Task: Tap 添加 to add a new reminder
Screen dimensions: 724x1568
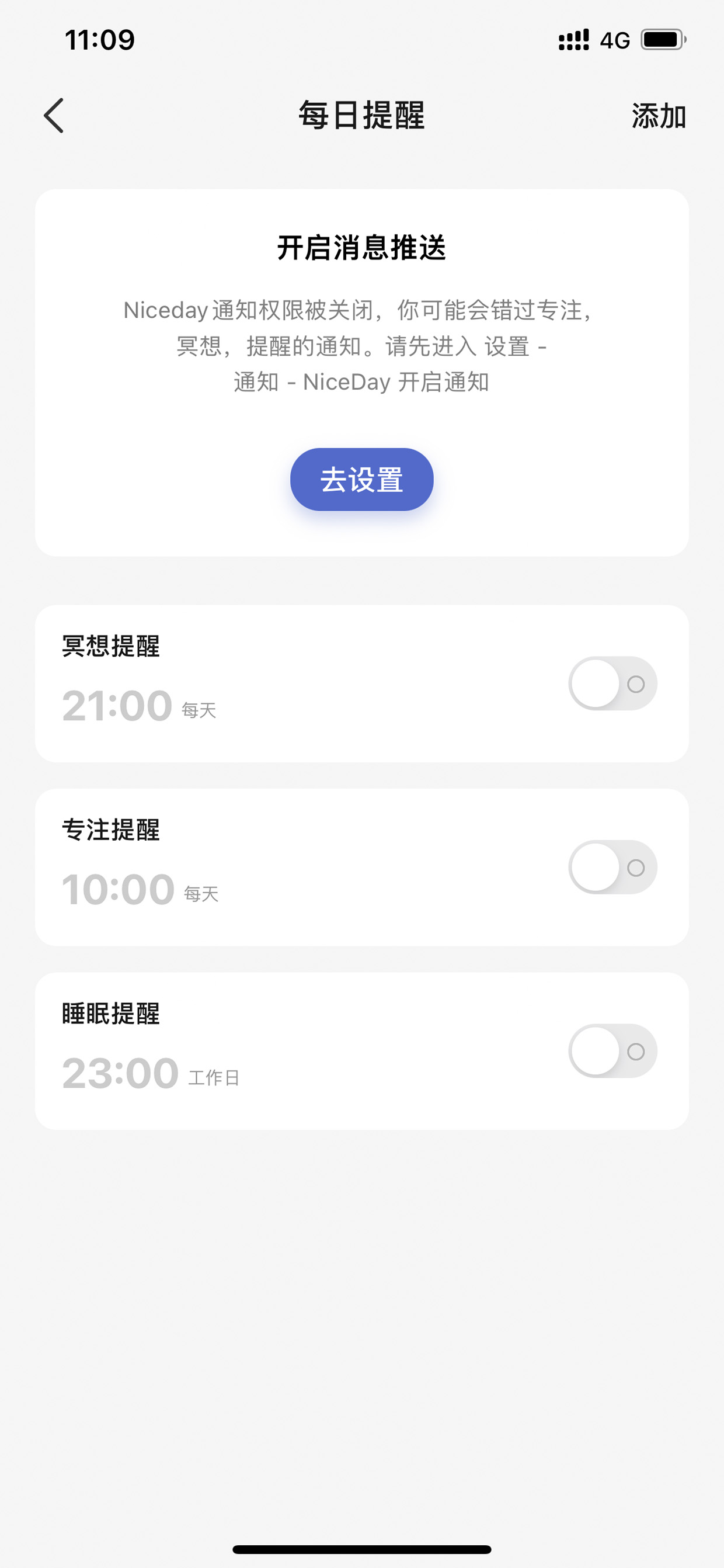Action: (x=659, y=116)
